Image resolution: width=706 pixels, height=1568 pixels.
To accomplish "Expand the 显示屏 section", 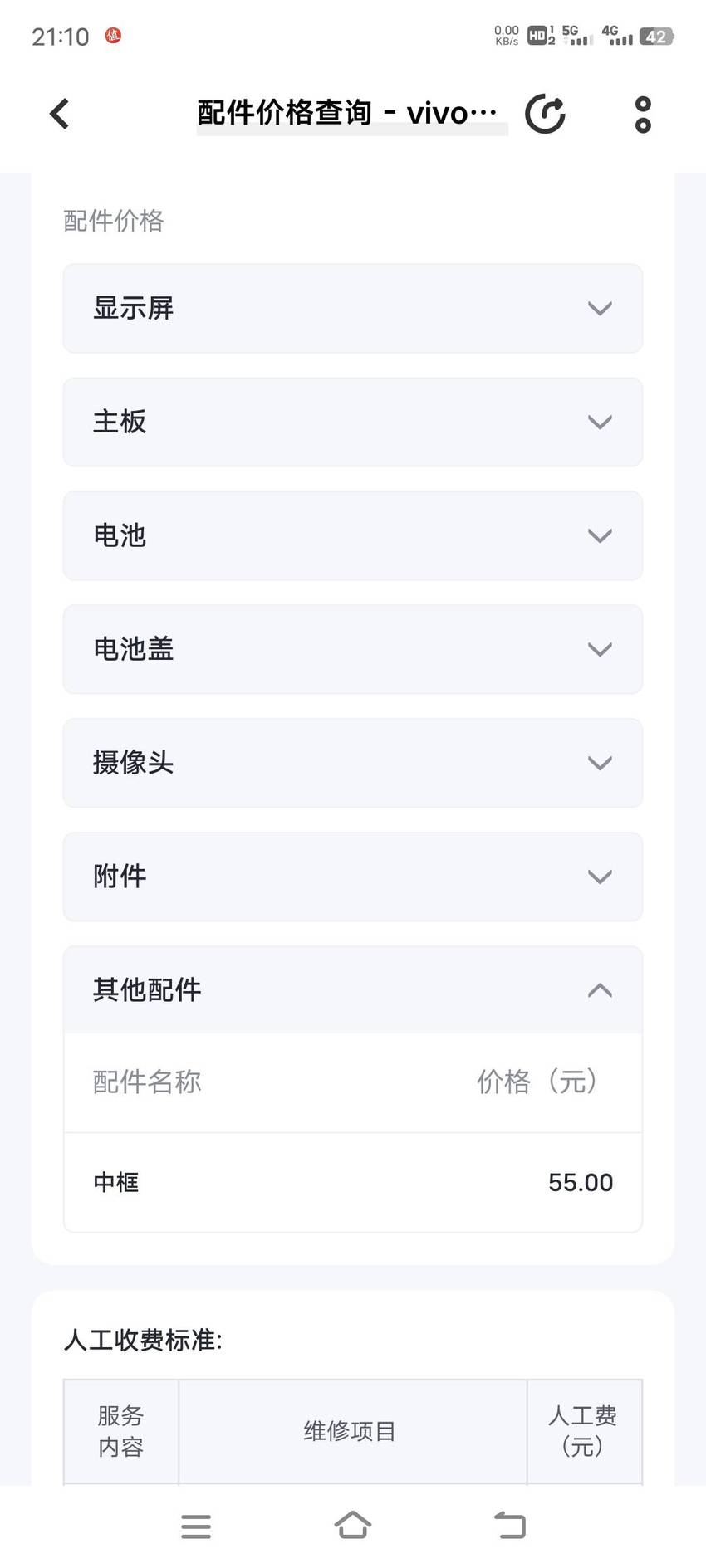I will 353,308.
